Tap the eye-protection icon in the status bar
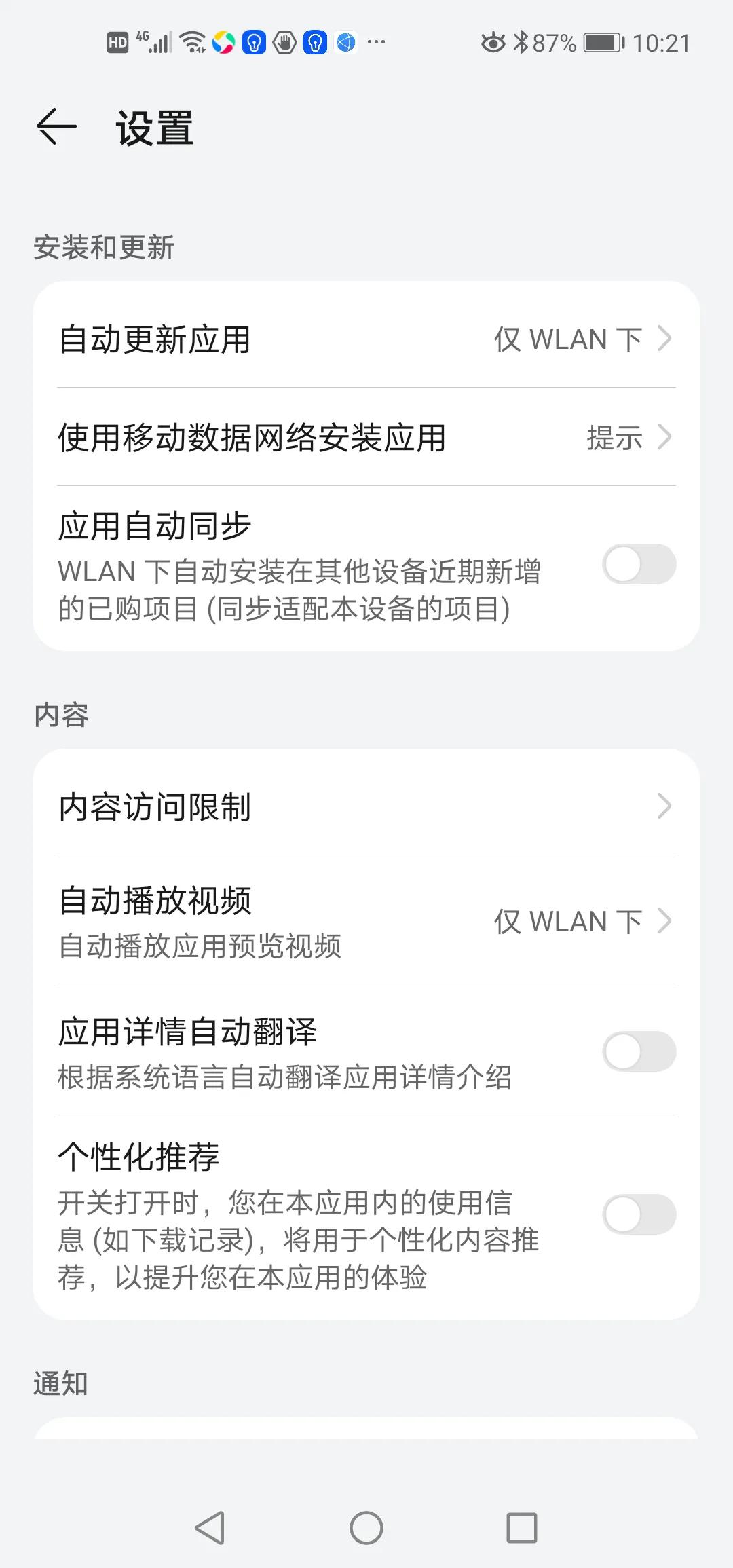Screen dimensions: 733x1568 click(x=493, y=42)
